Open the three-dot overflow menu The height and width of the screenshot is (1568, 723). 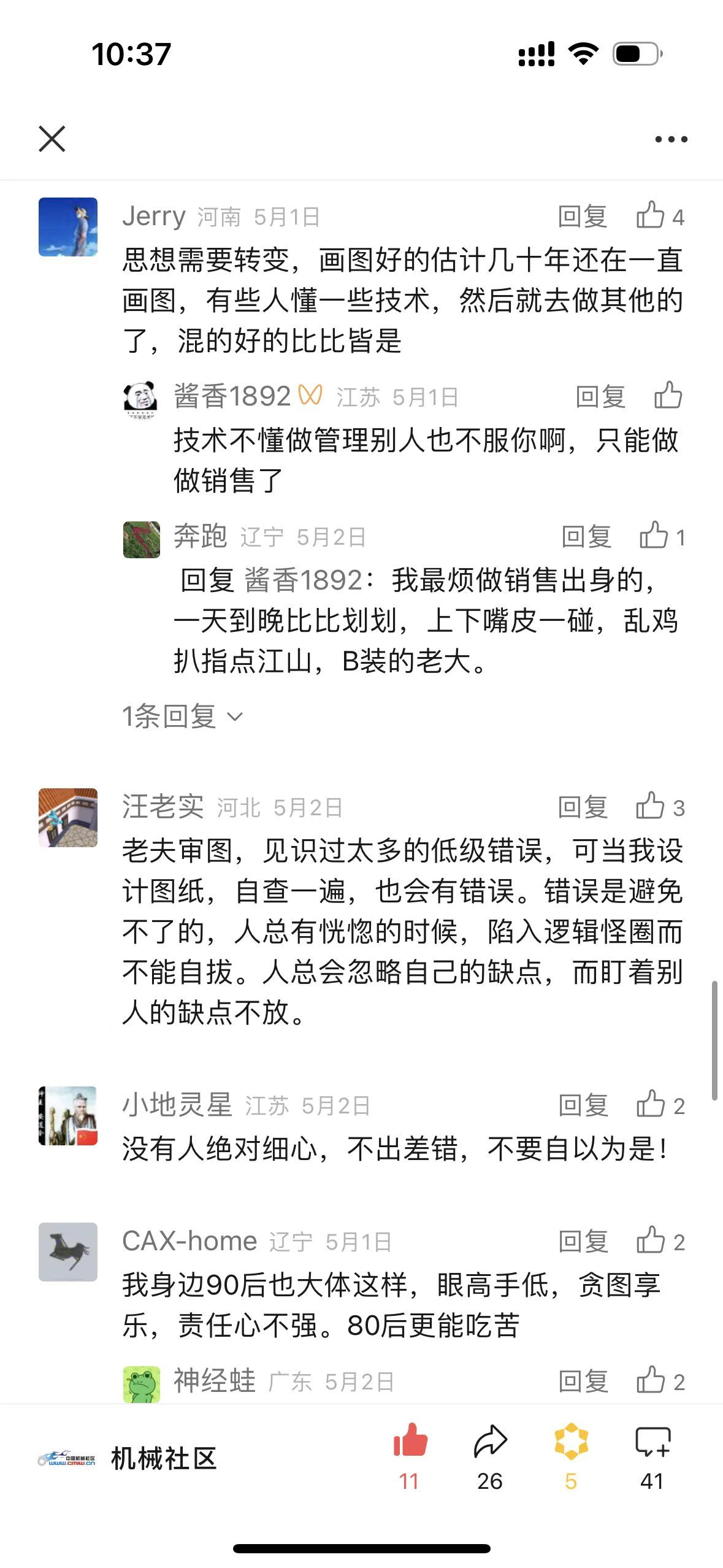tap(671, 139)
